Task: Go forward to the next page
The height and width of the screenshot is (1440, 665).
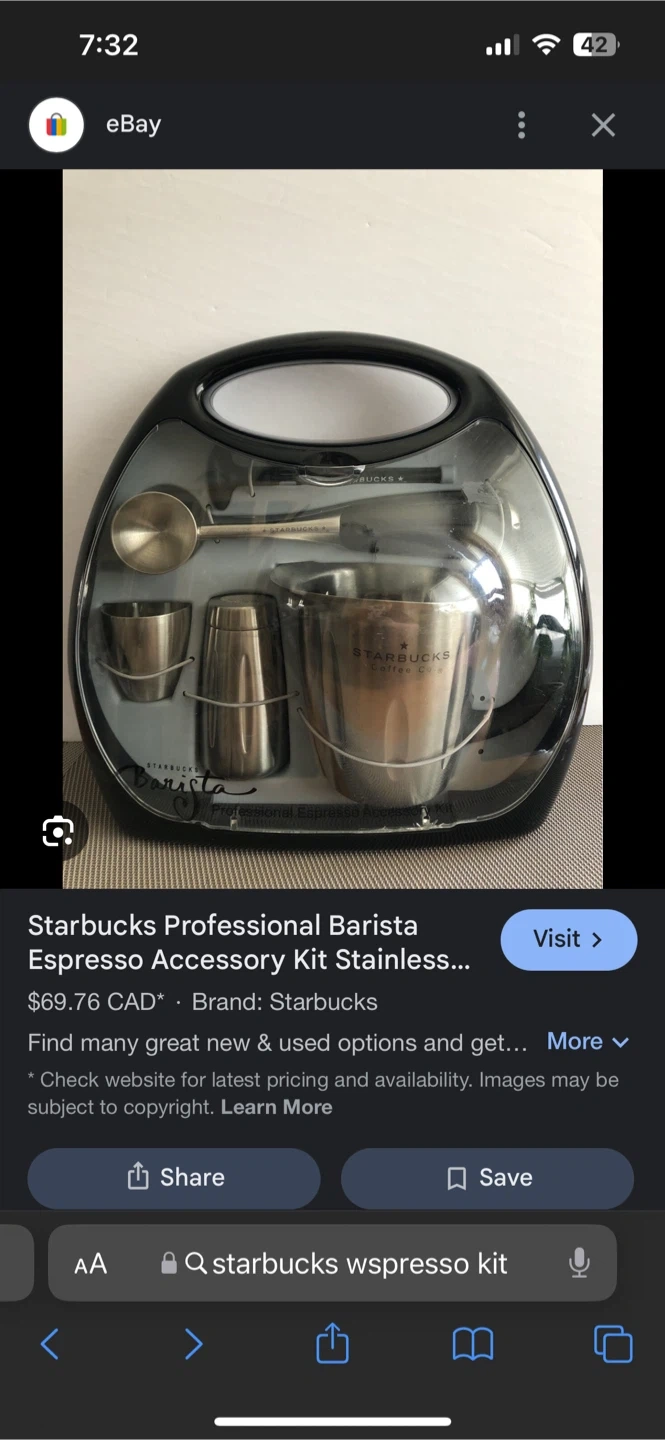Action: 193,1344
